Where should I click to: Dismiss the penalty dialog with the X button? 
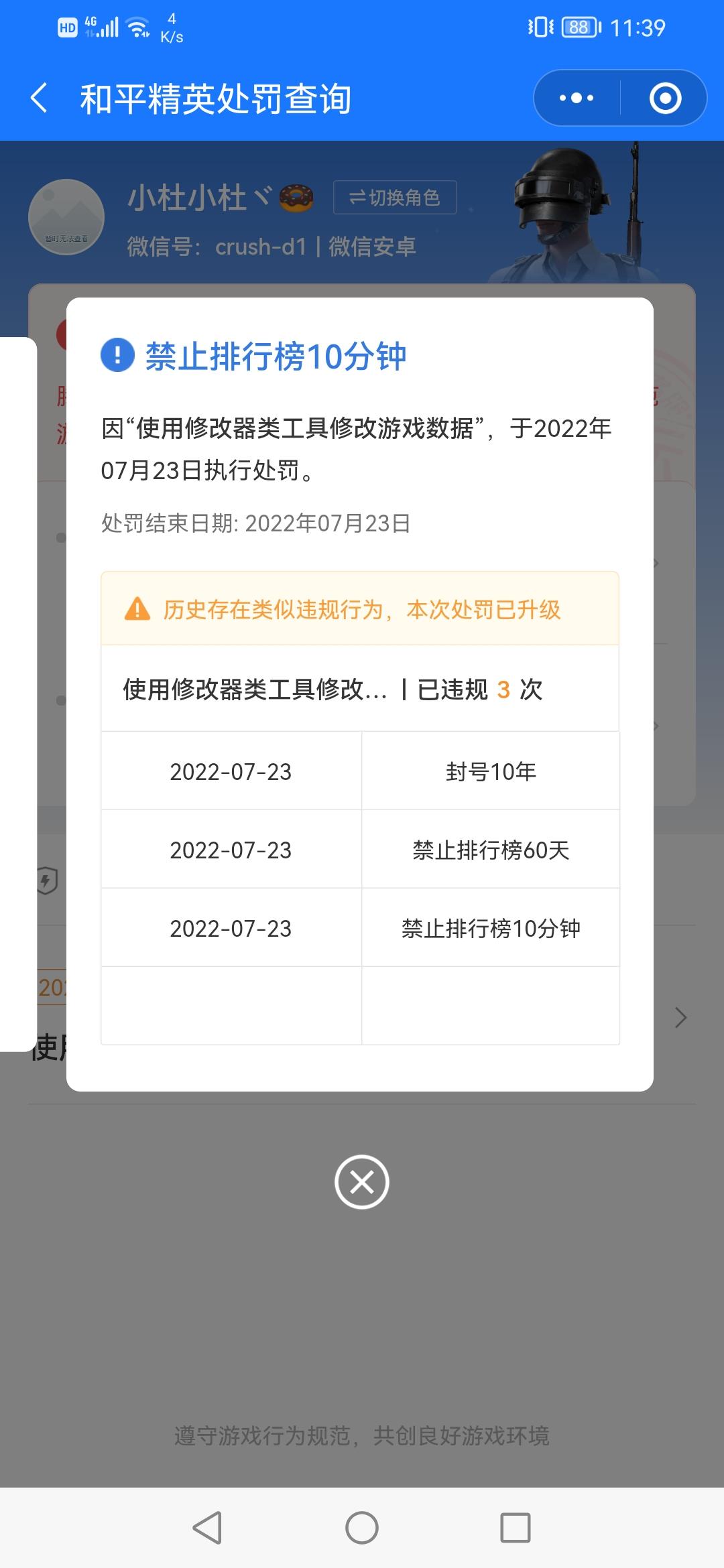[362, 1182]
